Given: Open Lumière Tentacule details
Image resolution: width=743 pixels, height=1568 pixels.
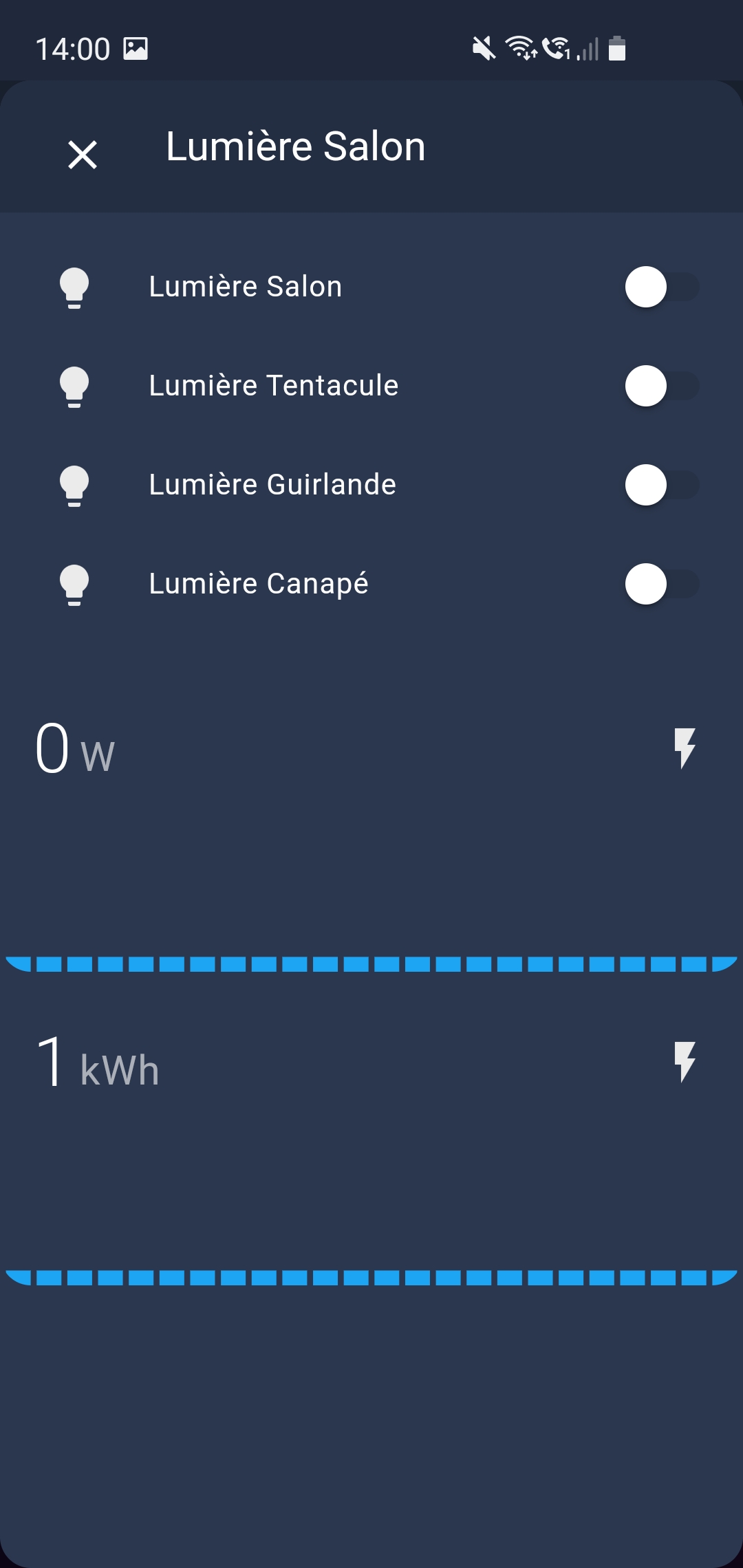Looking at the screenshot, I should 274,386.
